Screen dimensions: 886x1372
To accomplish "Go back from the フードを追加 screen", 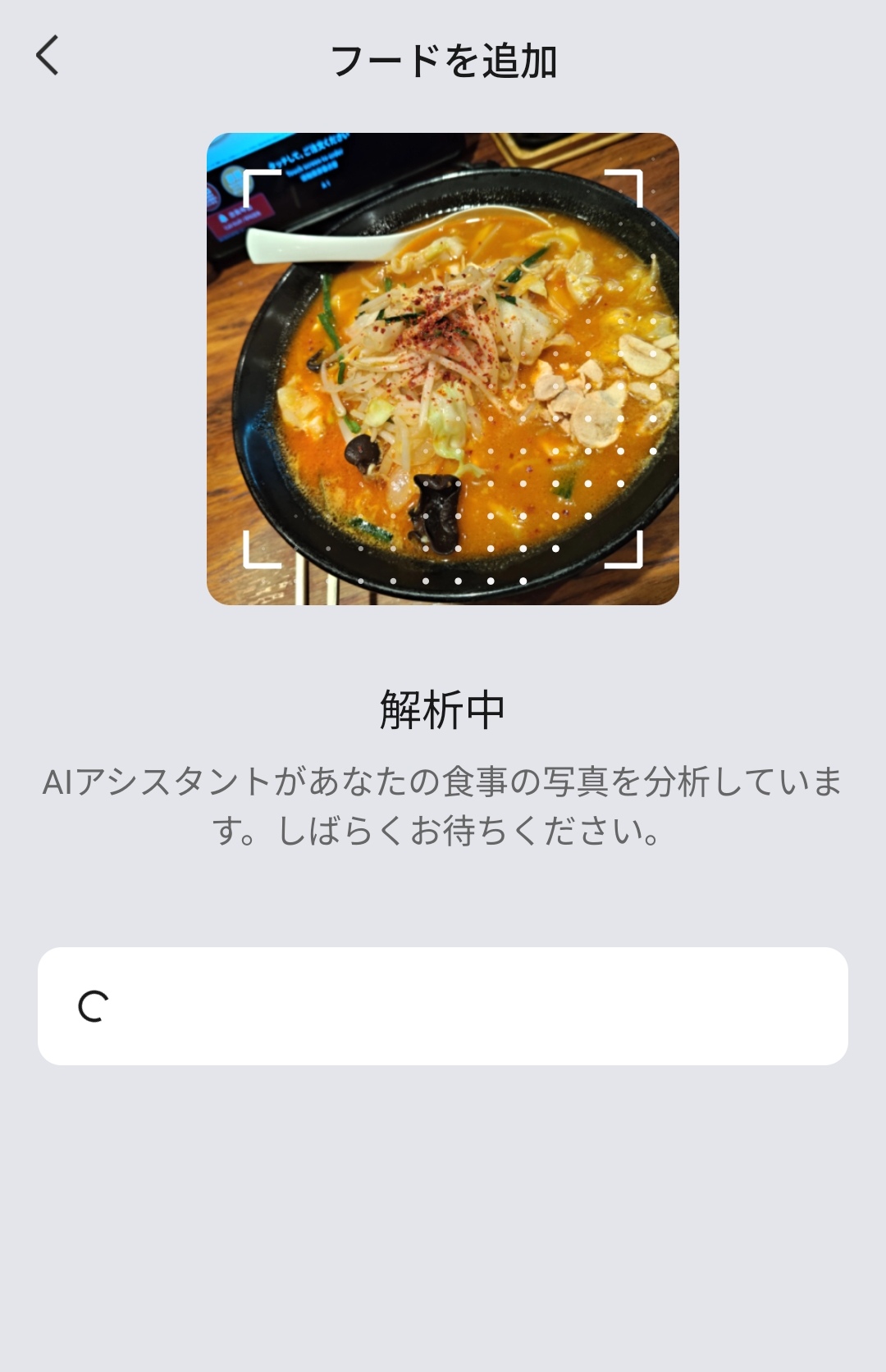I will click(48, 56).
